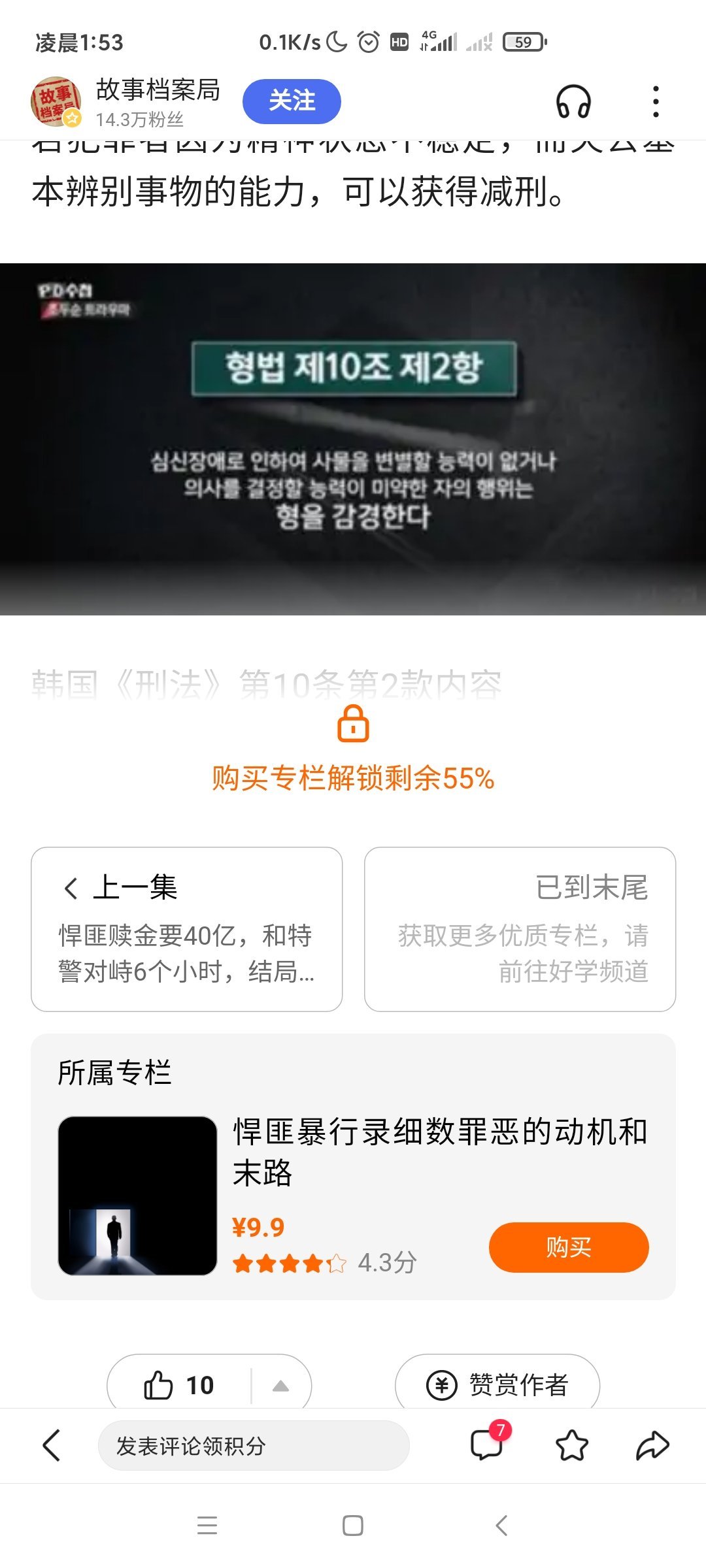
Task: Open the Korean criminal law video image
Action: pyautogui.click(x=353, y=439)
